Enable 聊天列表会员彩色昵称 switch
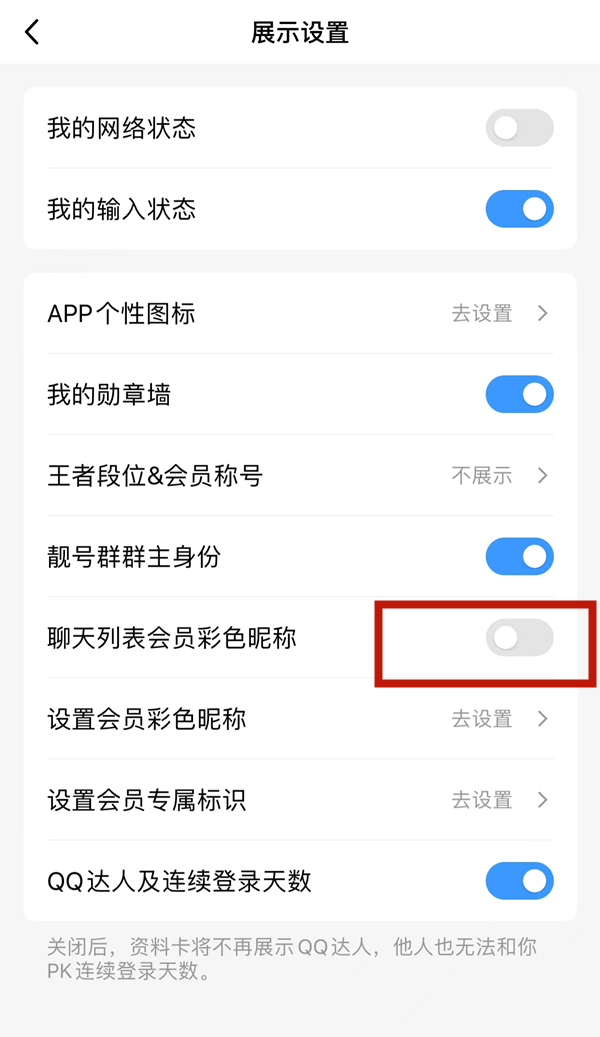This screenshot has width=600, height=1037. click(x=519, y=638)
